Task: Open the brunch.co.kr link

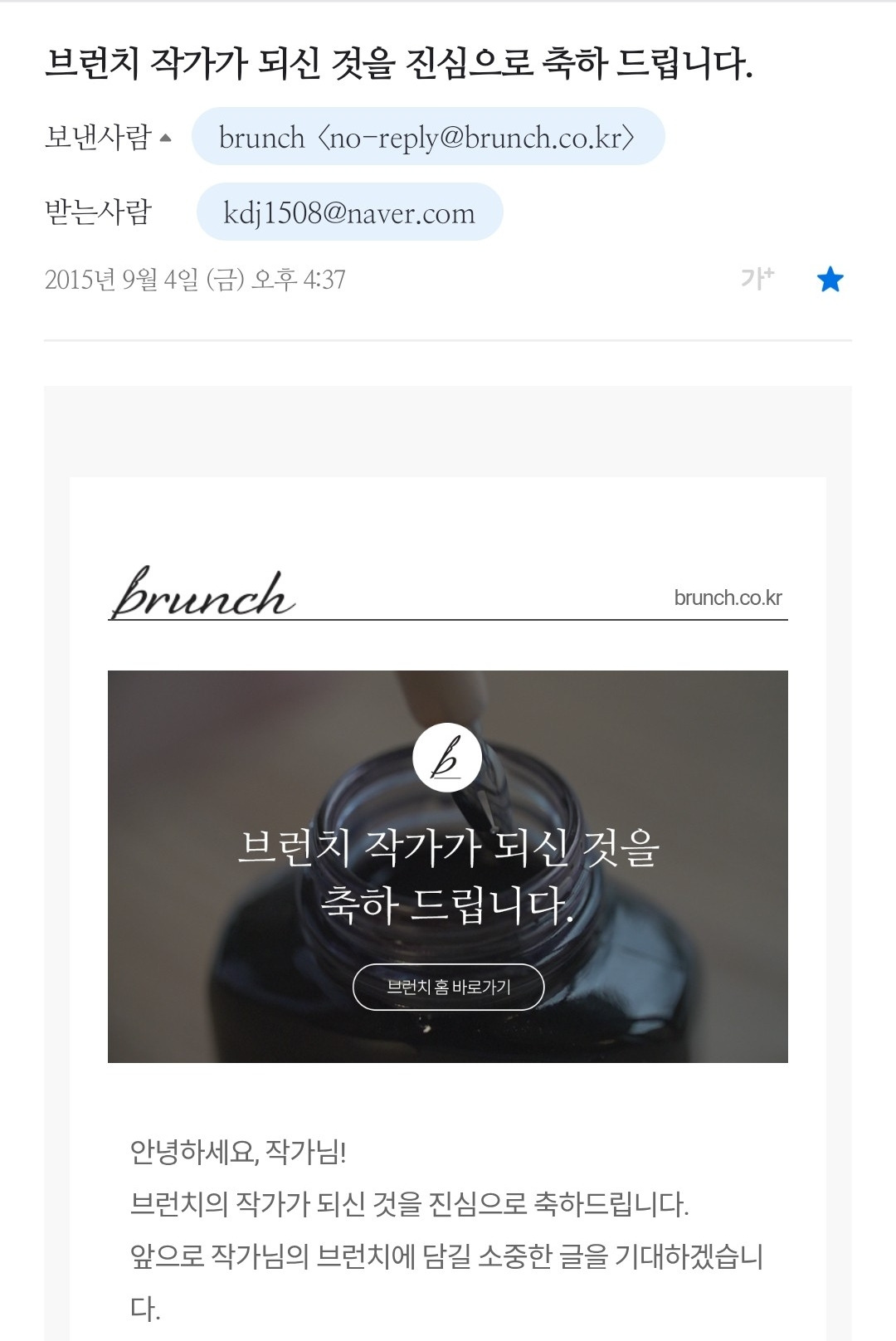Action: (728, 597)
